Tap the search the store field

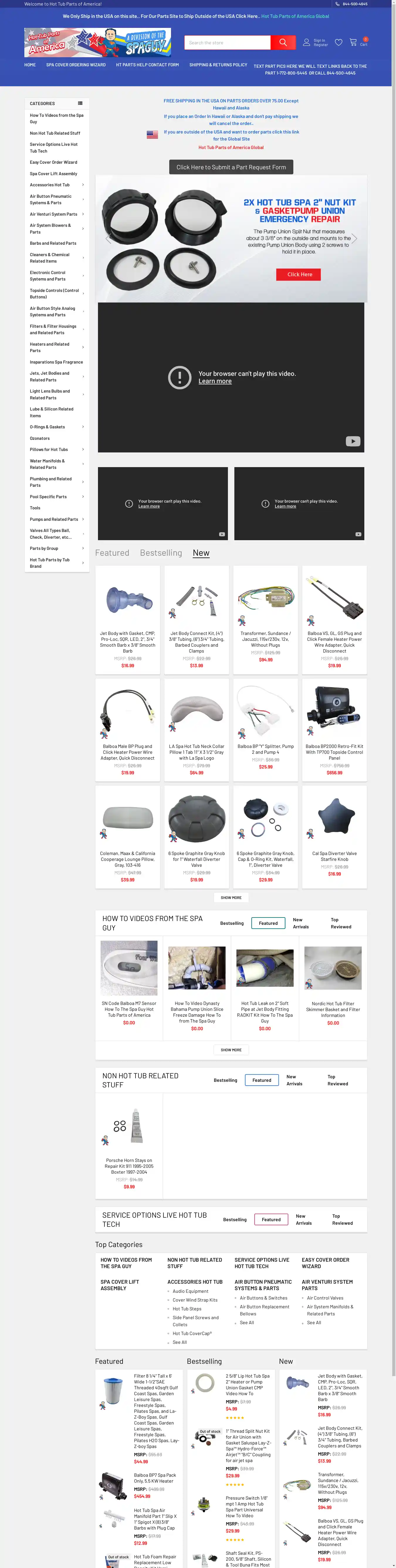click(x=227, y=43)
